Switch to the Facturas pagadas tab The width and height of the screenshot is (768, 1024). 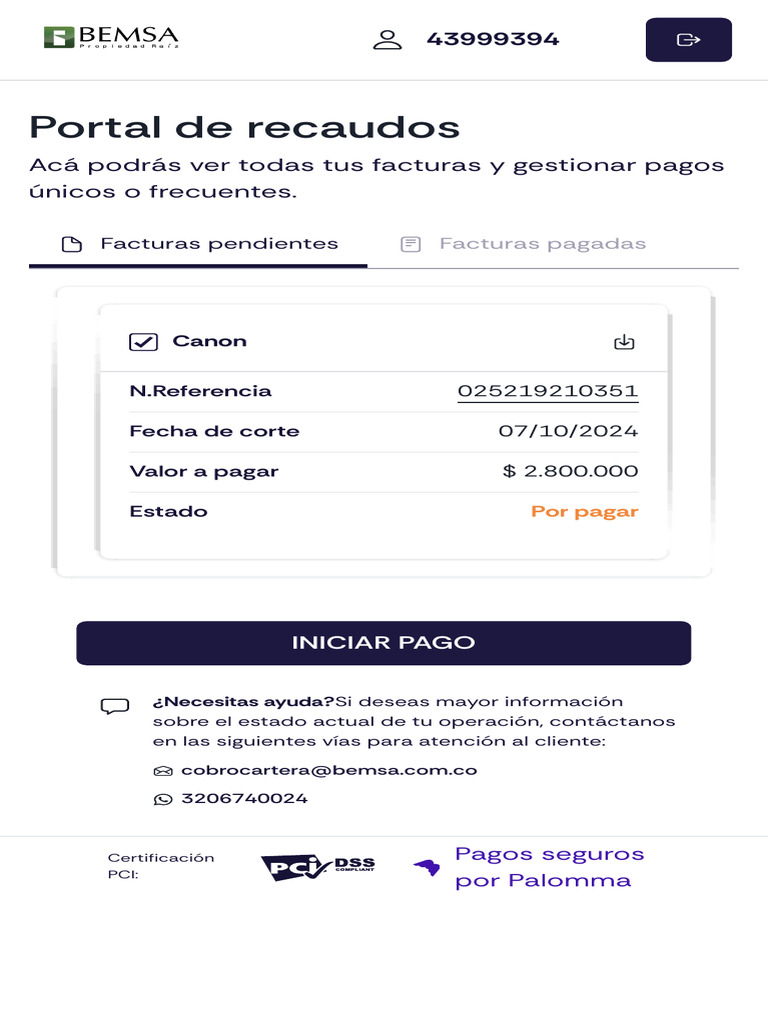pyautogui.click(x=522, y=244)
